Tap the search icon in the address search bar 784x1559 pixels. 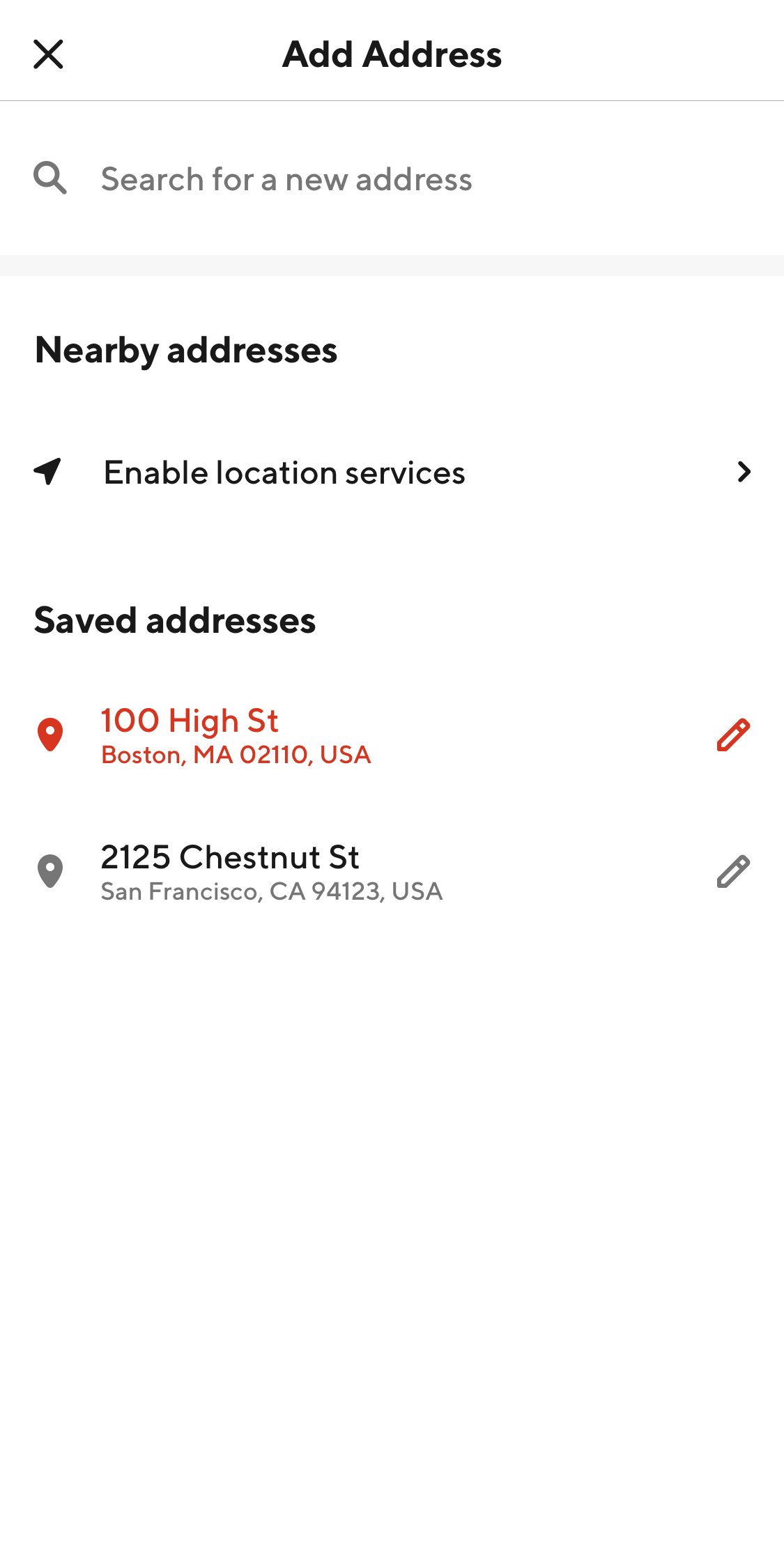click(49, 178)
